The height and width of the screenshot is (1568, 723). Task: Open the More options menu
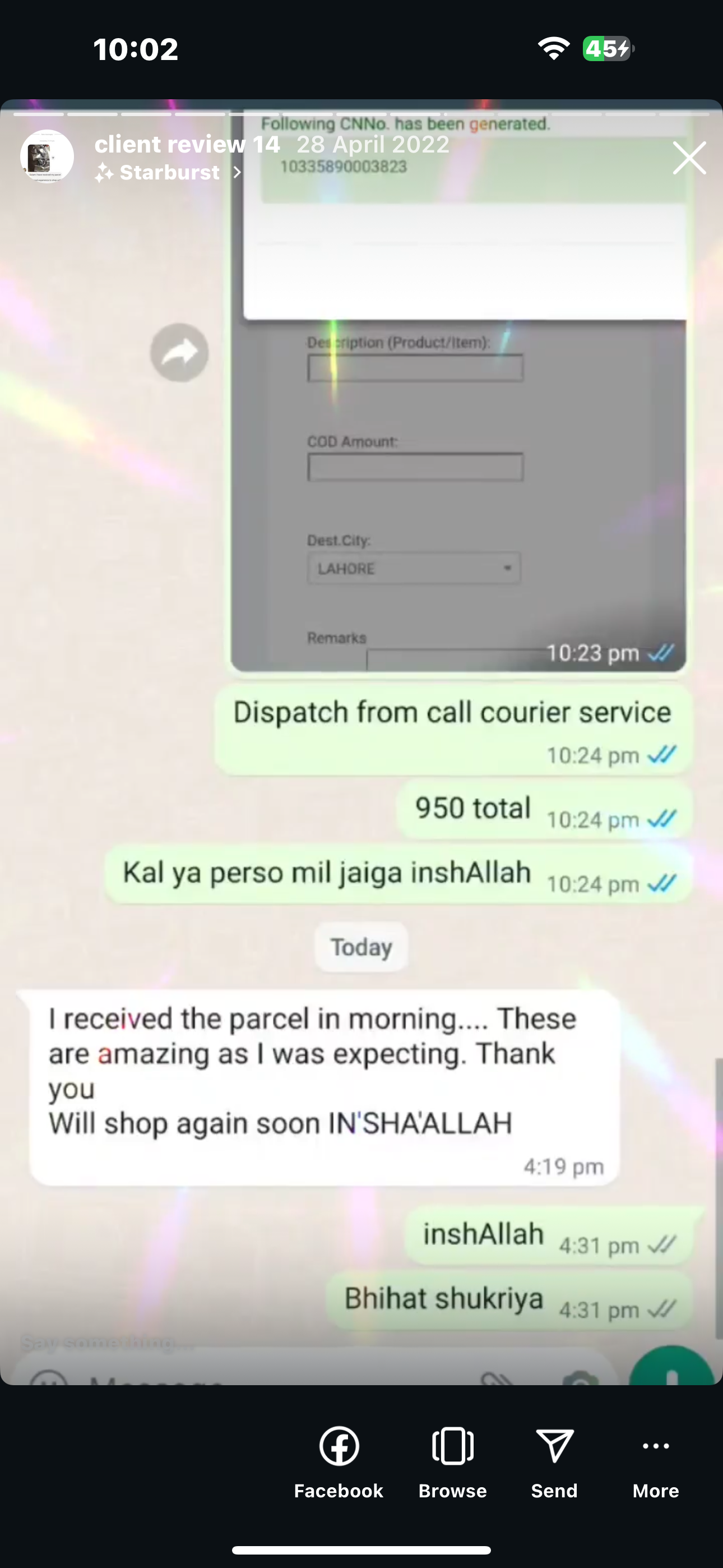click(655, 1461)
